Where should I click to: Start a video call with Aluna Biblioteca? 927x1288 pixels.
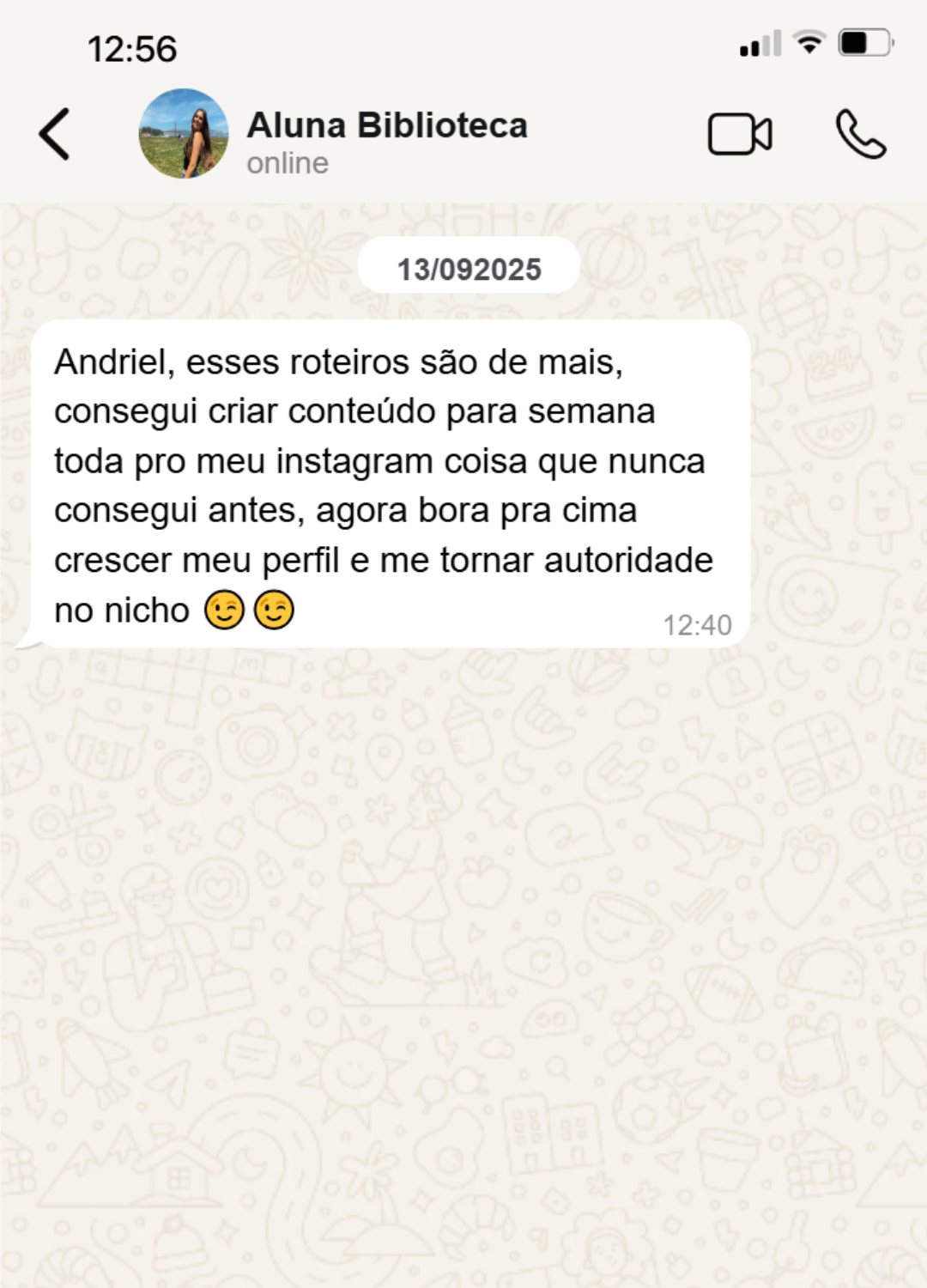pos(739,134)
